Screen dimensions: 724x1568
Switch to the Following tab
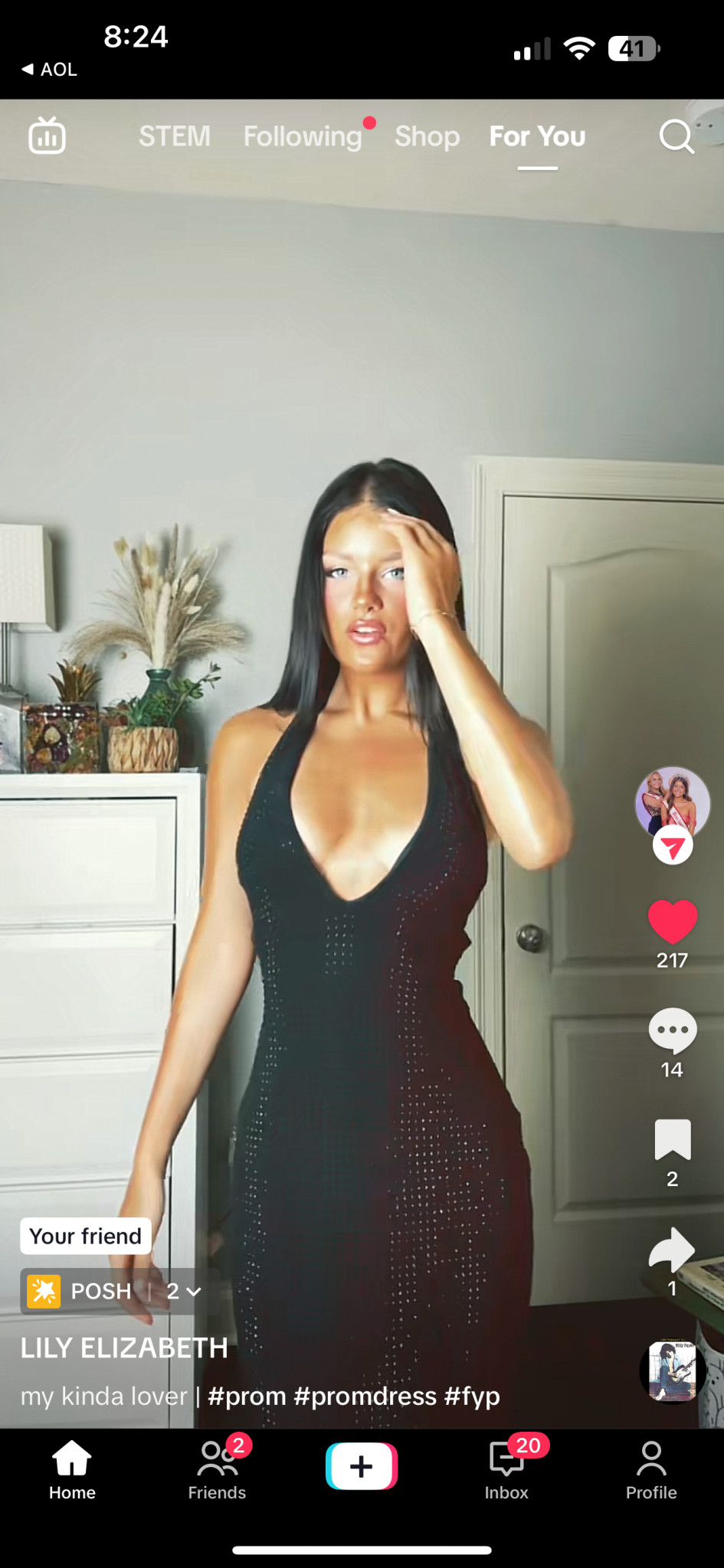[x=303, y=137]
